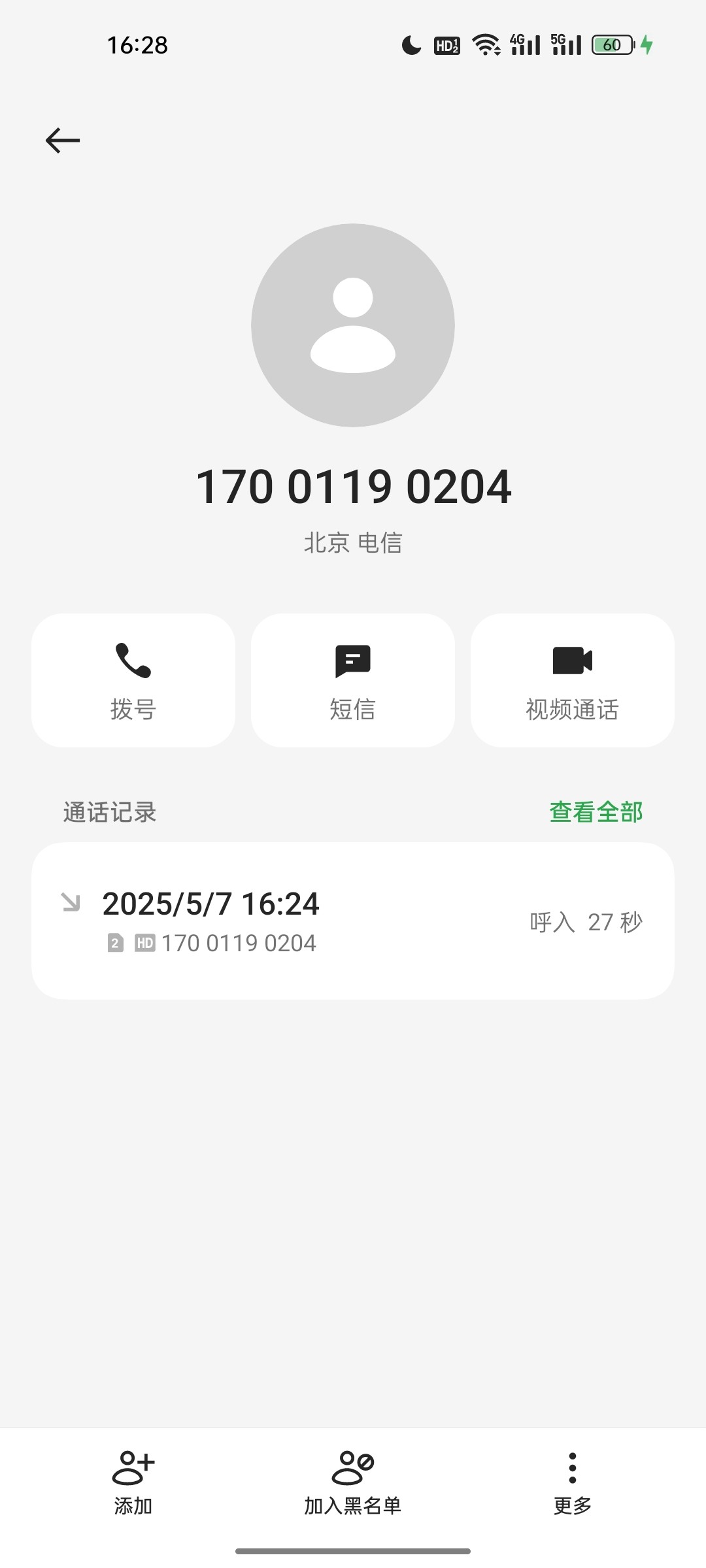Open the 2025/5/7 16:24 call record
The height and width of the screenshot is (1568, 706).
(x=353, y=921)
